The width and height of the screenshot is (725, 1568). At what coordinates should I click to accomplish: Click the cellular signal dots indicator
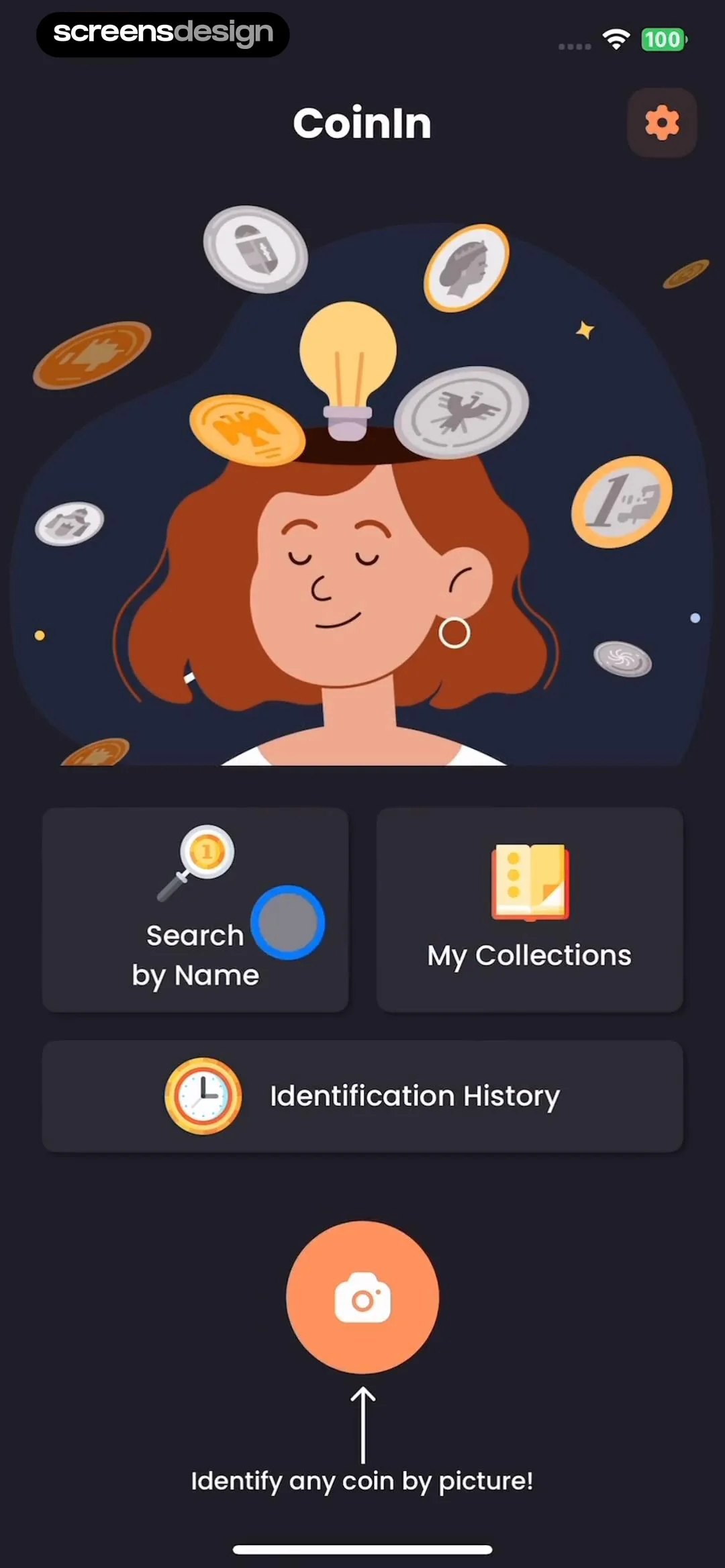point(573,46)
